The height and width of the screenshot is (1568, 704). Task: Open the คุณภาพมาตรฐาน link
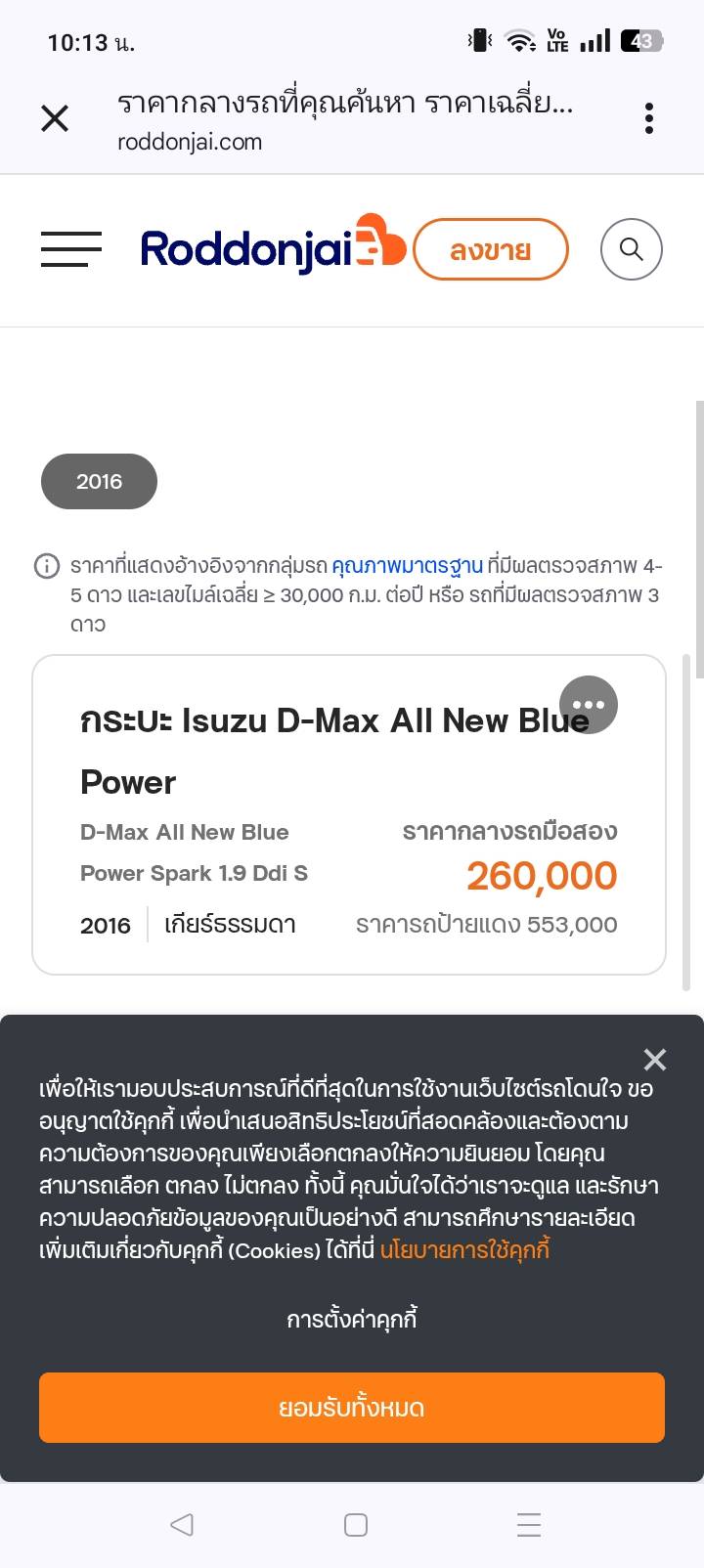pos(407,565)
